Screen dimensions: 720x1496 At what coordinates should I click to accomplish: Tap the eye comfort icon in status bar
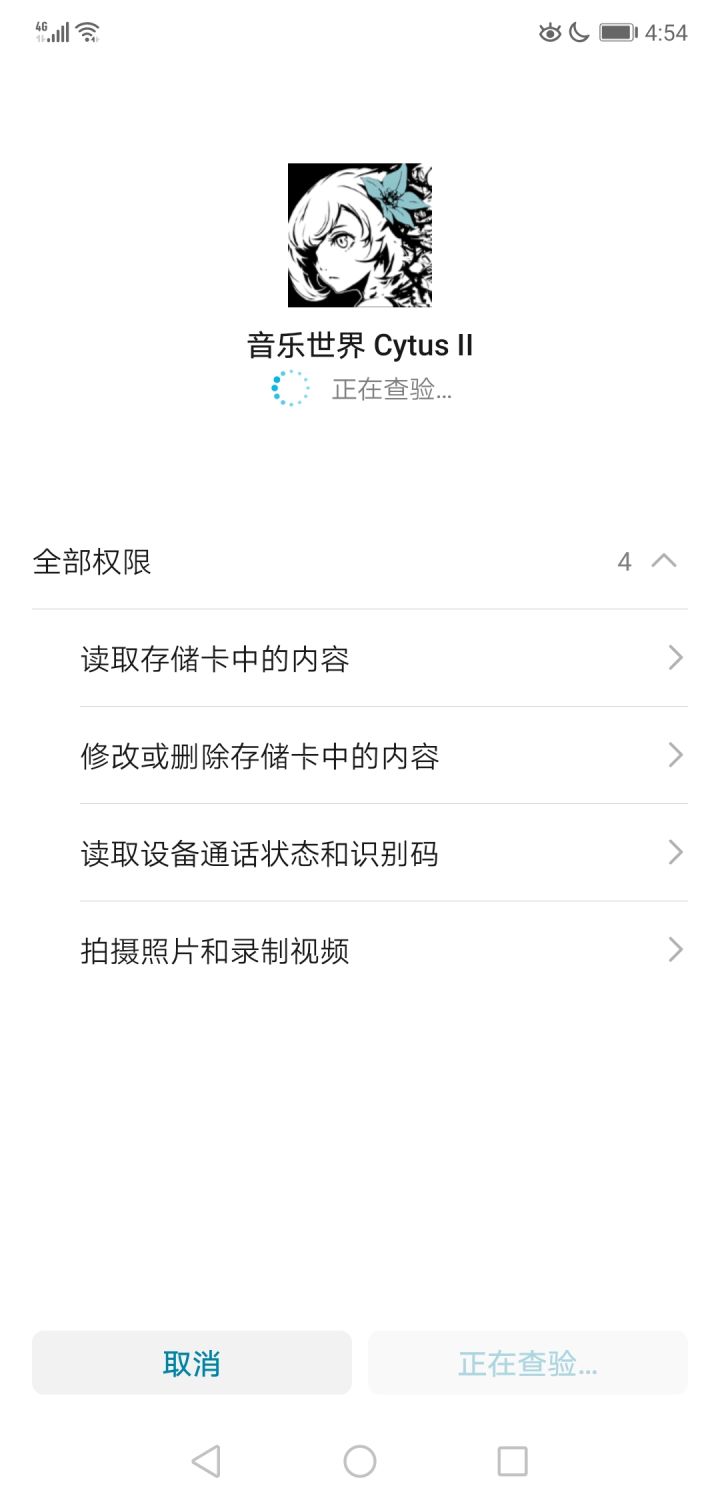click(550, 33)
